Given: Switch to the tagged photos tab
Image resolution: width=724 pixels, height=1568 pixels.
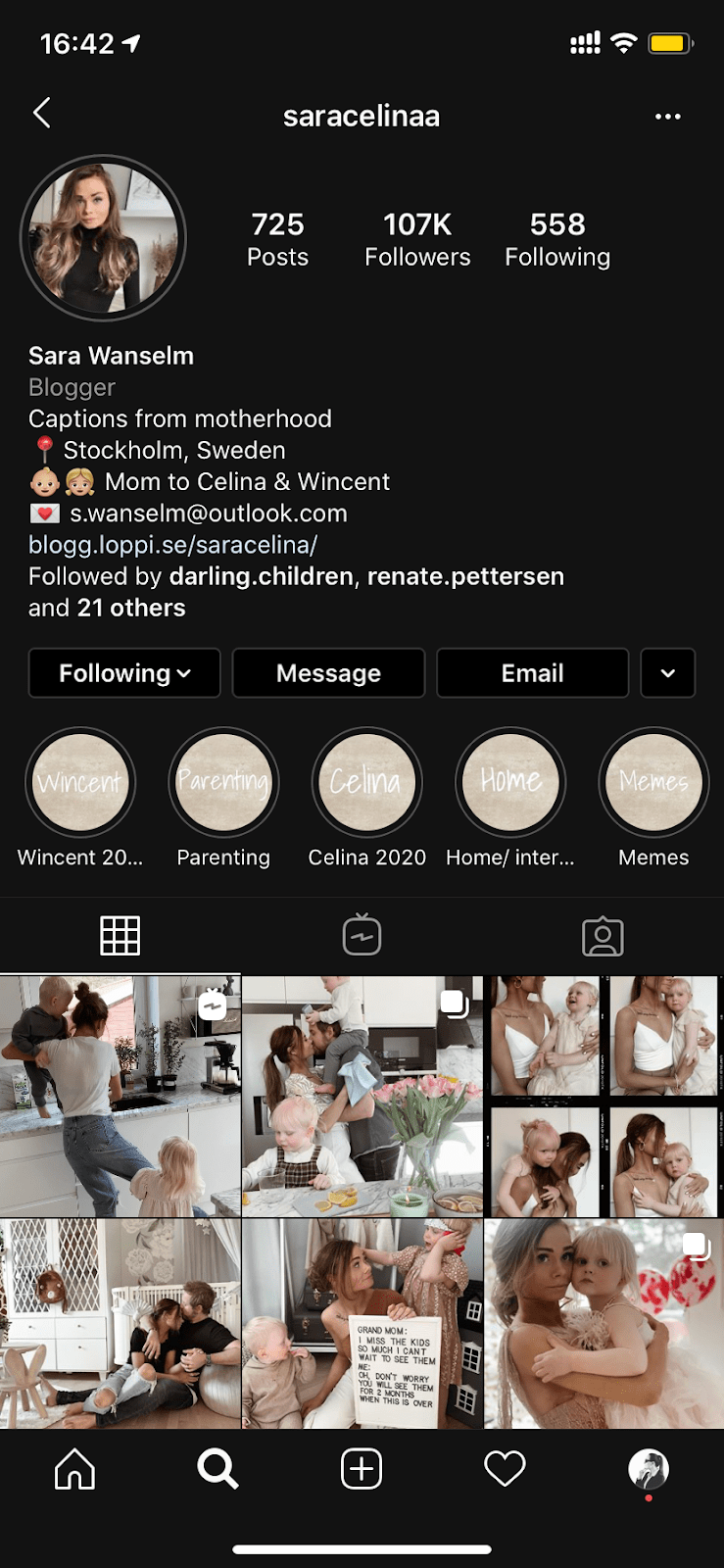Looking at the screenshot, I should pyautogui.click(x=603, y=936).
